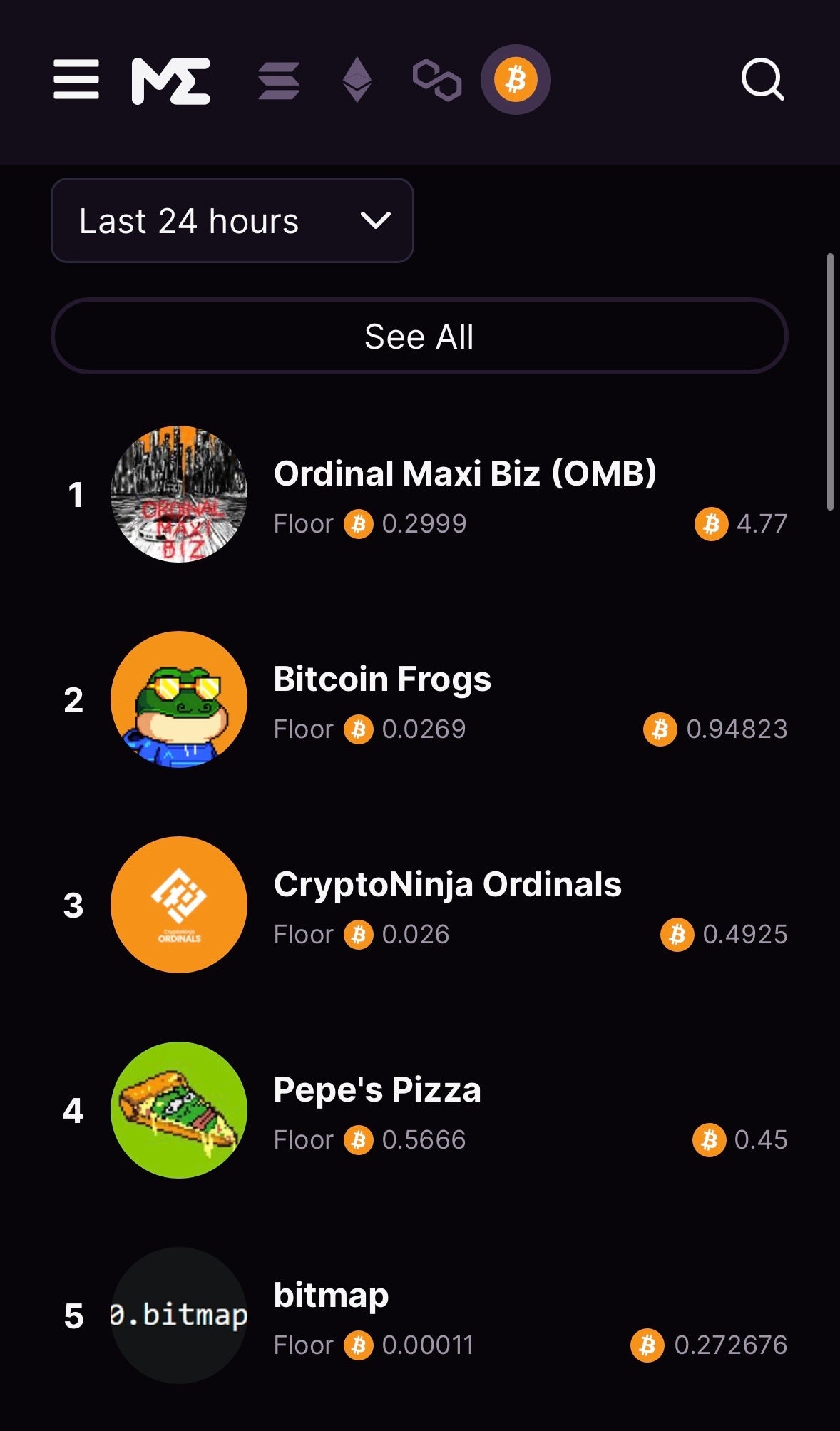Viewport: 840px width, 1431px height.
Task: Open the bitmap collection
Action: tap(331, 1296)
